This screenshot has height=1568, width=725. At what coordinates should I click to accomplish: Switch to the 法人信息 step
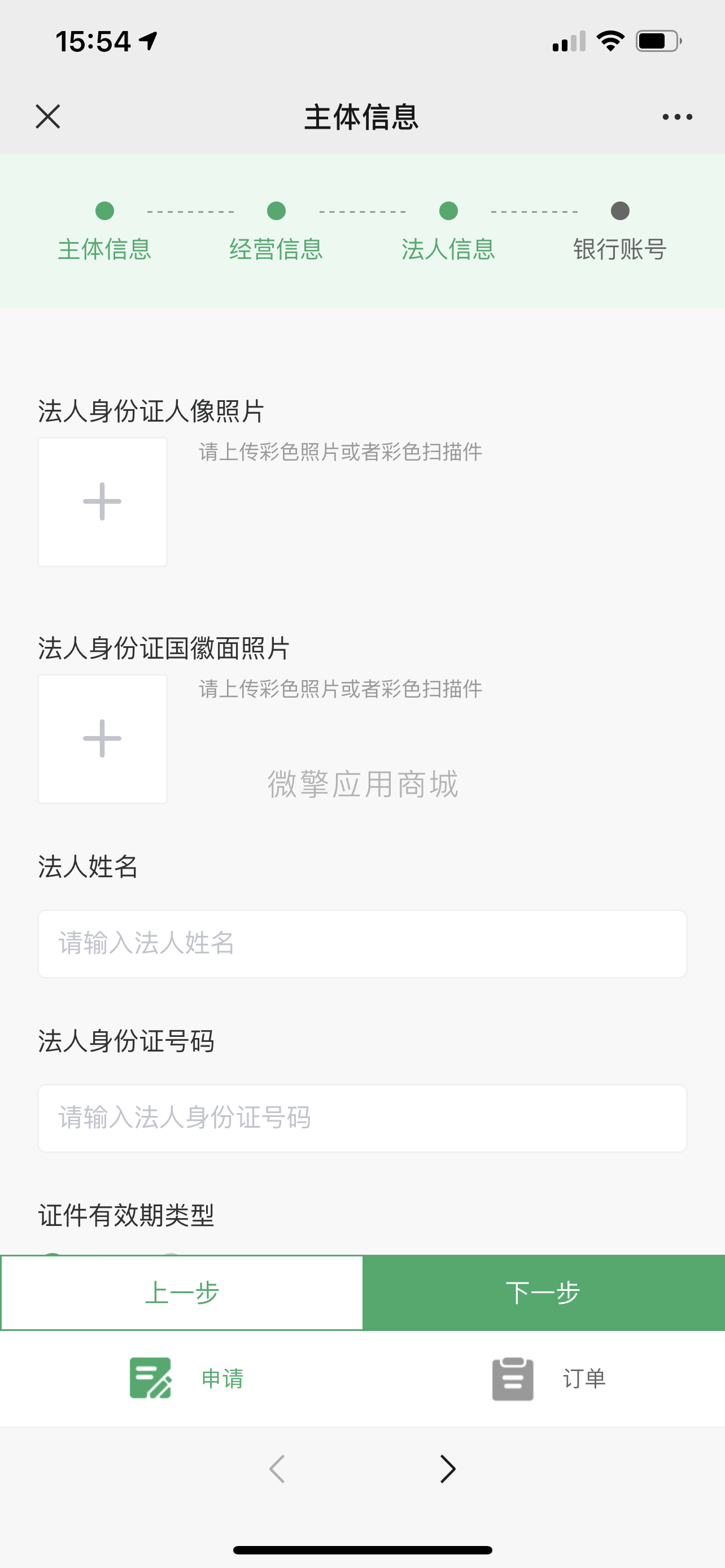[x=449, y=249]
